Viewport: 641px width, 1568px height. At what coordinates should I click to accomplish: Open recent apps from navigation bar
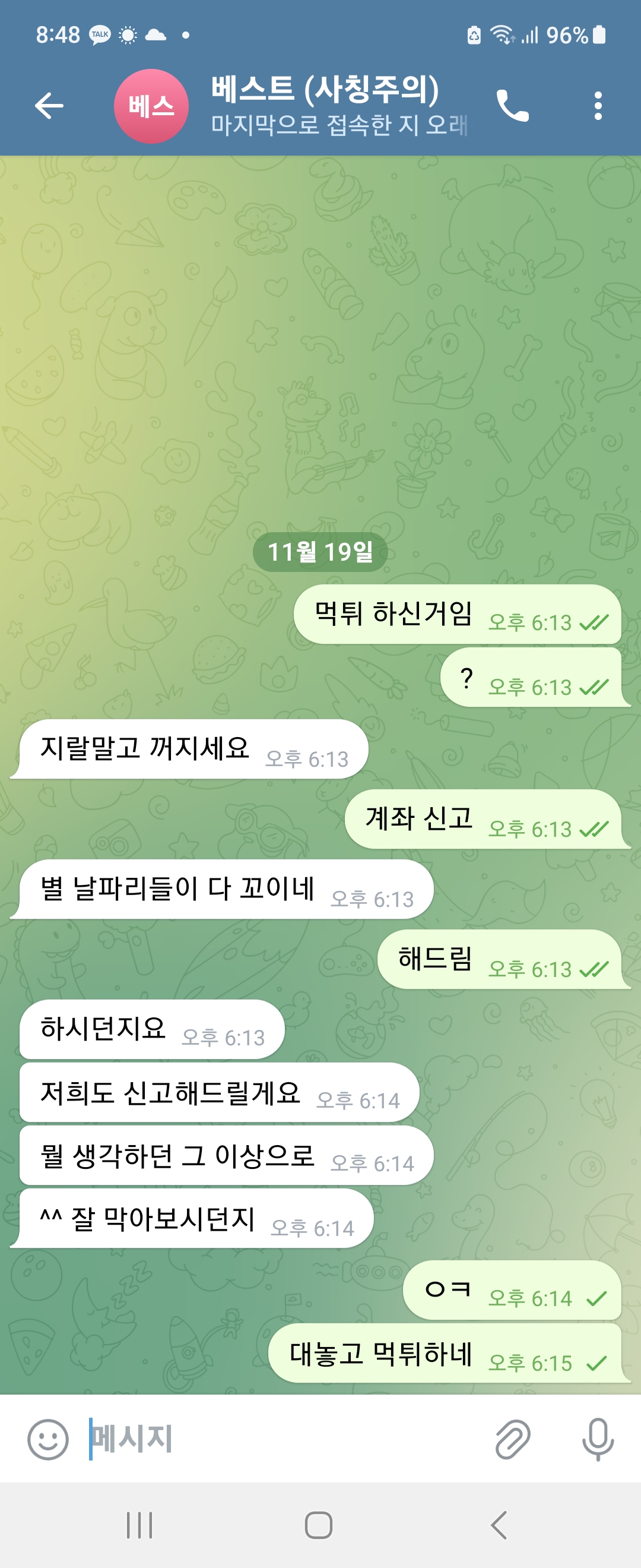[x=139, y=1525]
